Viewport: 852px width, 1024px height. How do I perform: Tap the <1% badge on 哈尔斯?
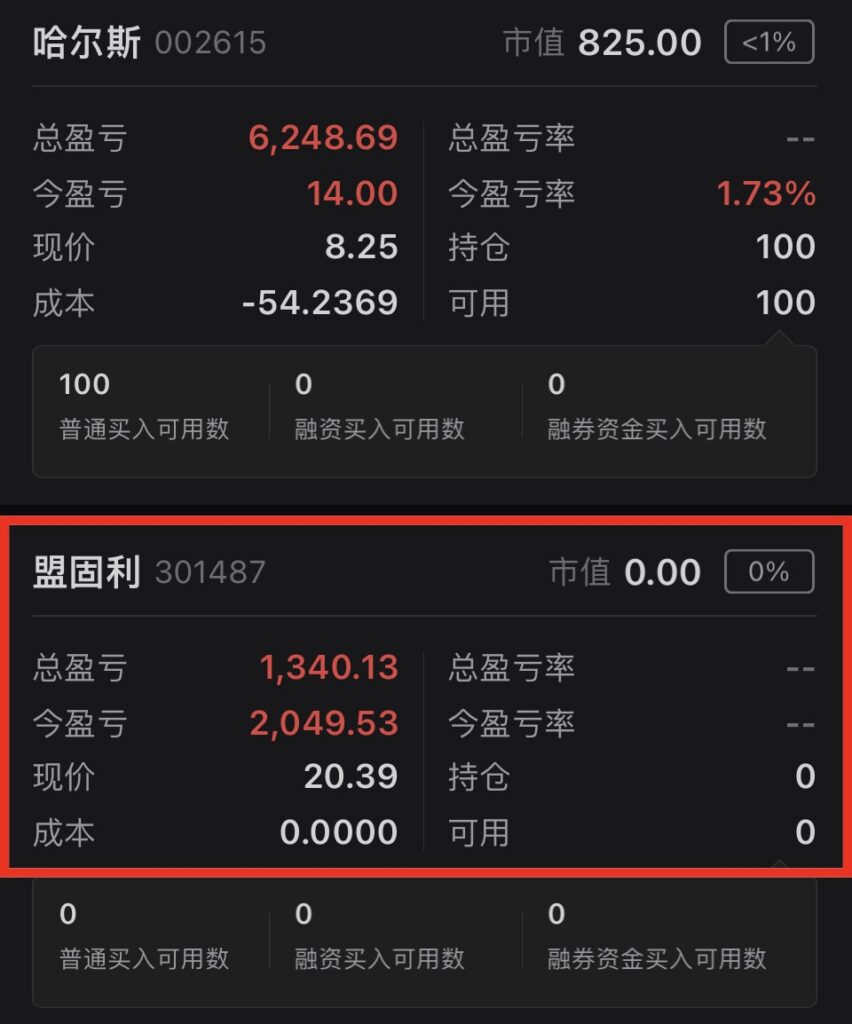tap(769, 42)
